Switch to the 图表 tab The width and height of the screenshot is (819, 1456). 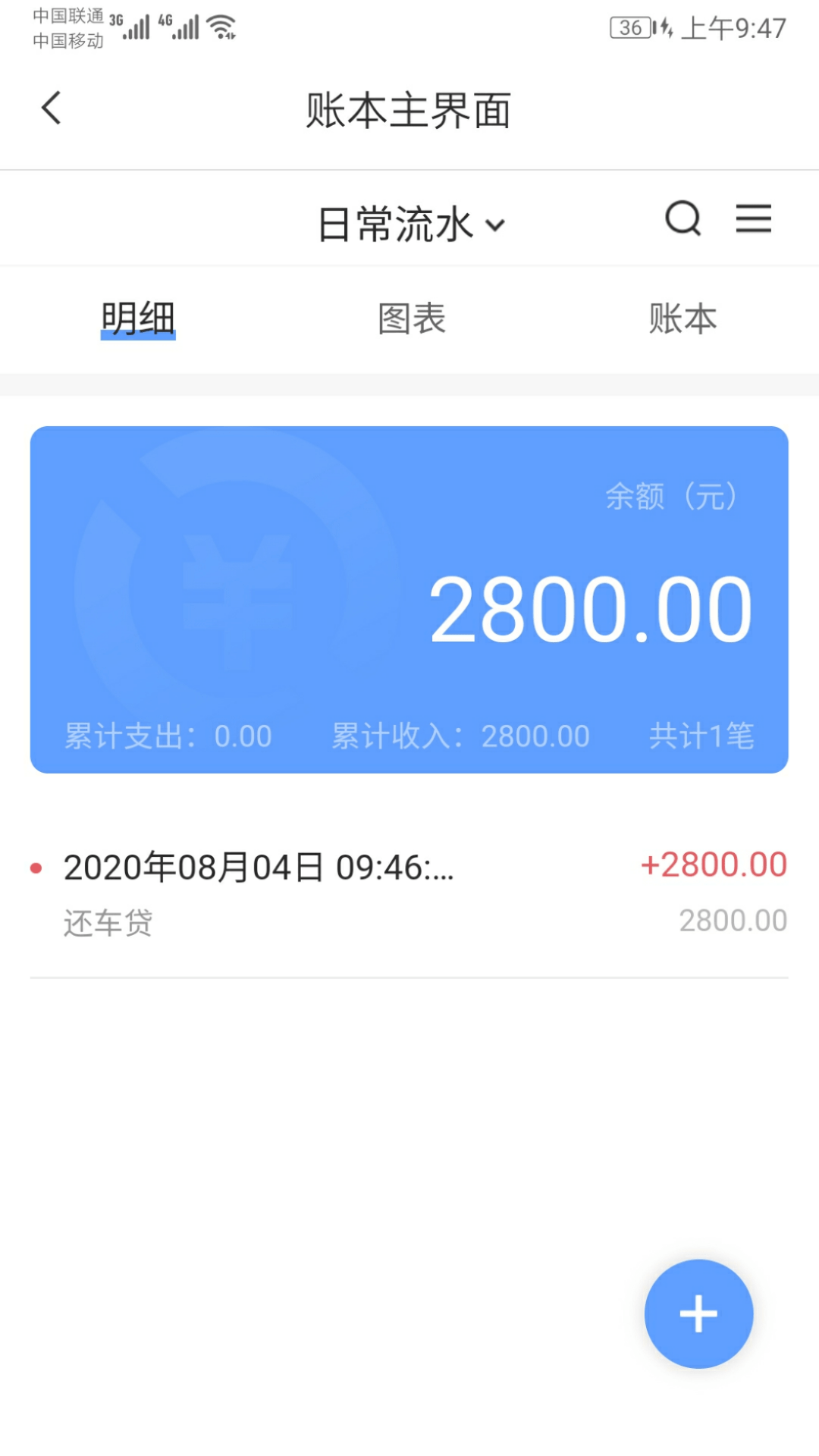[x=411, y=318]
